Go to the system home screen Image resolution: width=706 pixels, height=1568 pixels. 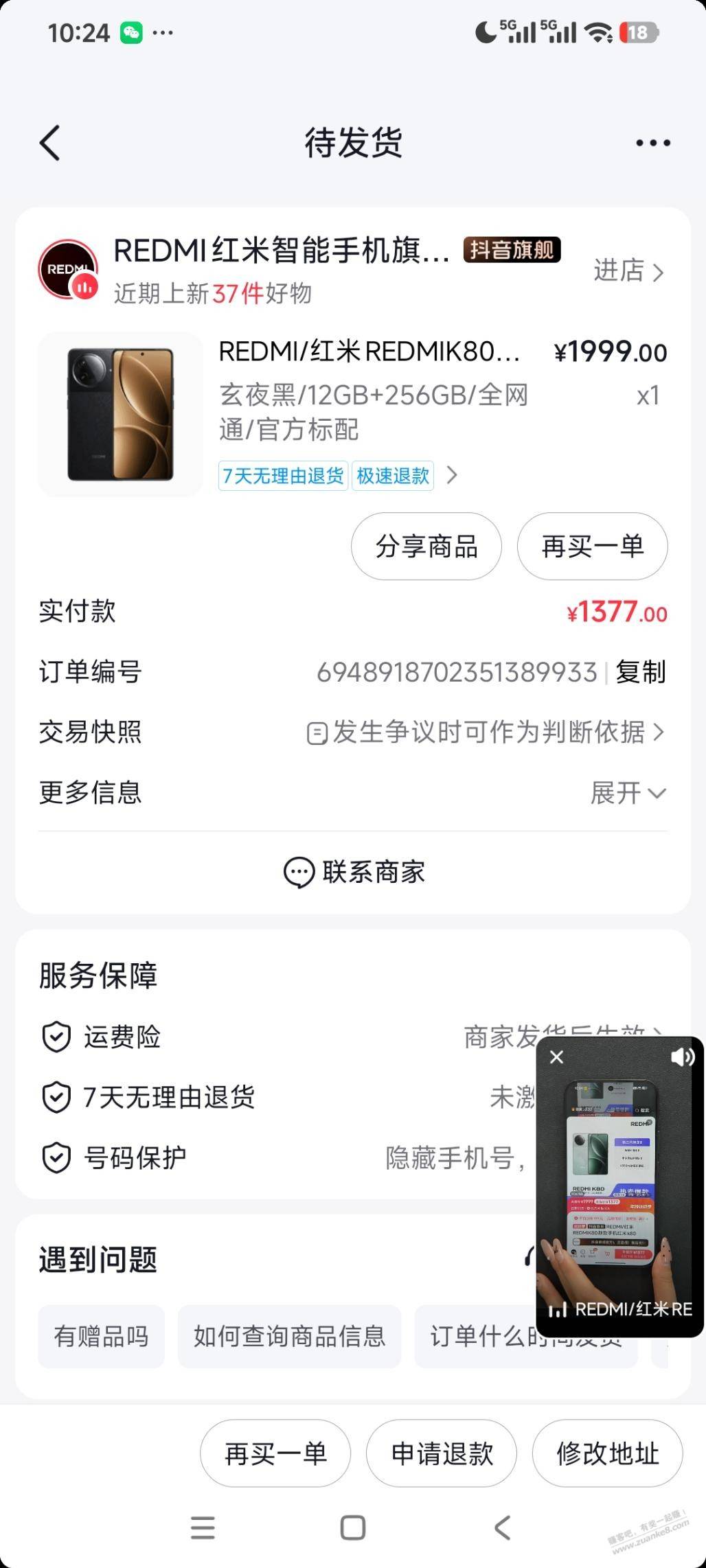coord(352,1528)
